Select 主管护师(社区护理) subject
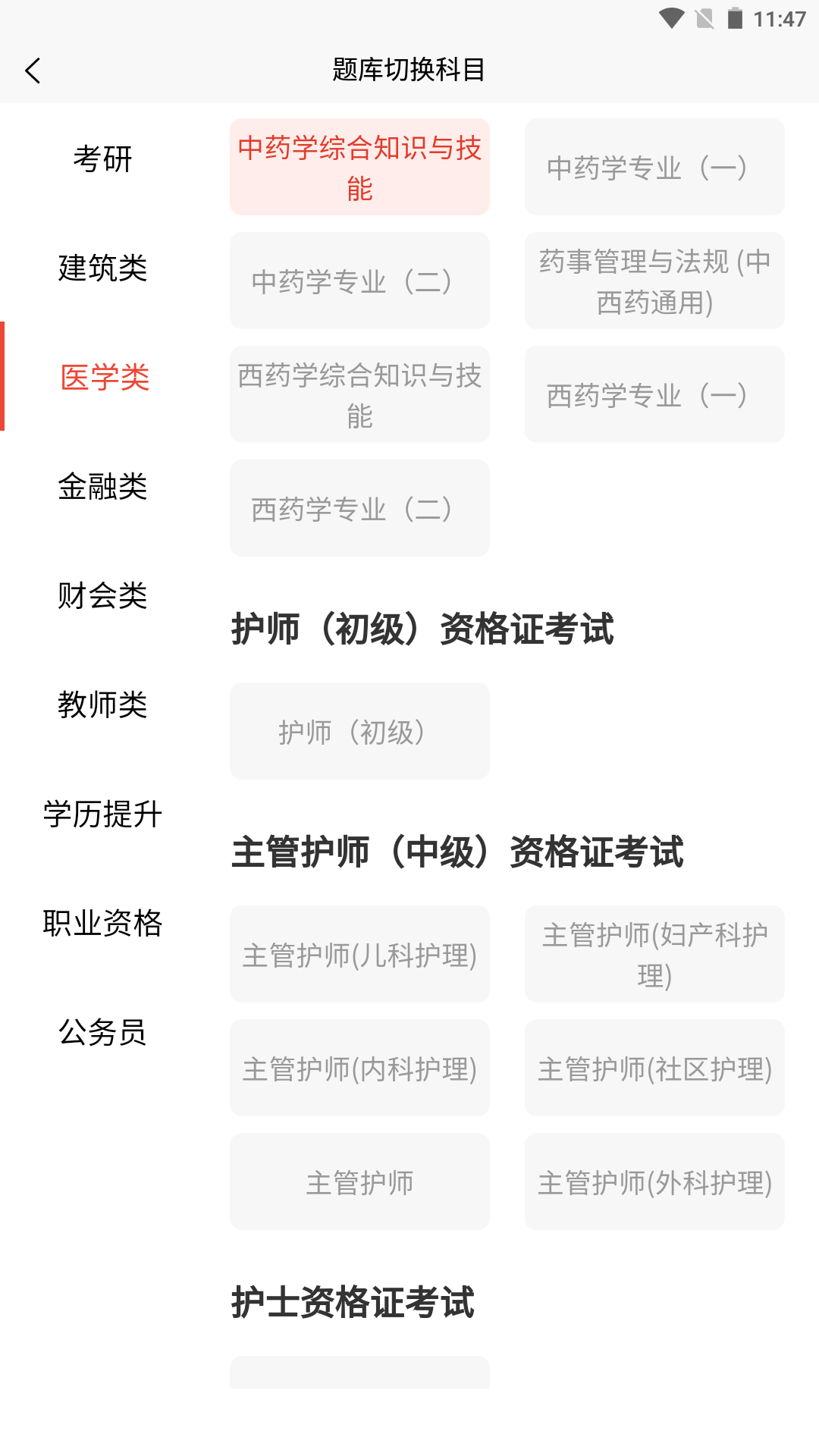The width and height of the screenshot is (819, 1456). click(x=654, y=1068)
